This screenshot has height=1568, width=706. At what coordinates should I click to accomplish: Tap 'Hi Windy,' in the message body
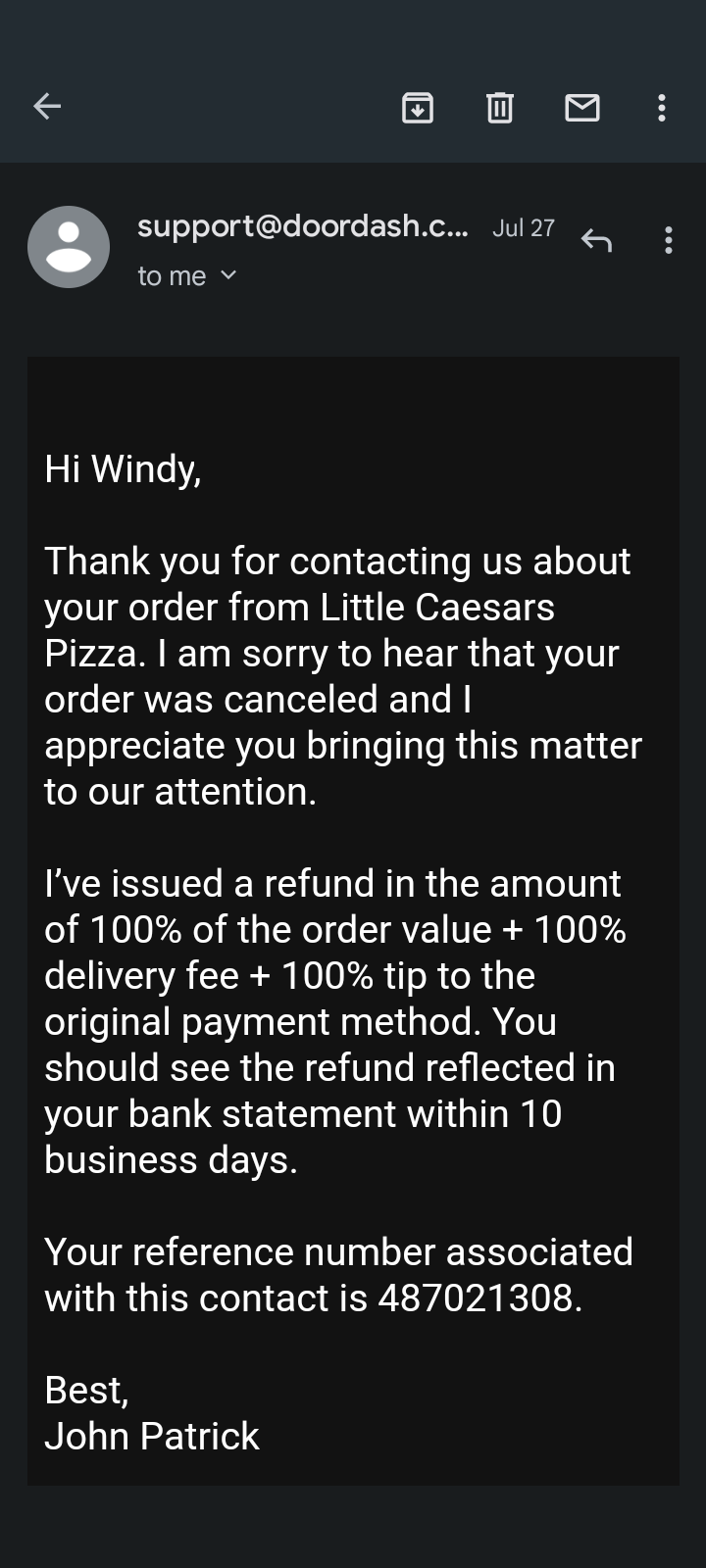coord(122,467)
